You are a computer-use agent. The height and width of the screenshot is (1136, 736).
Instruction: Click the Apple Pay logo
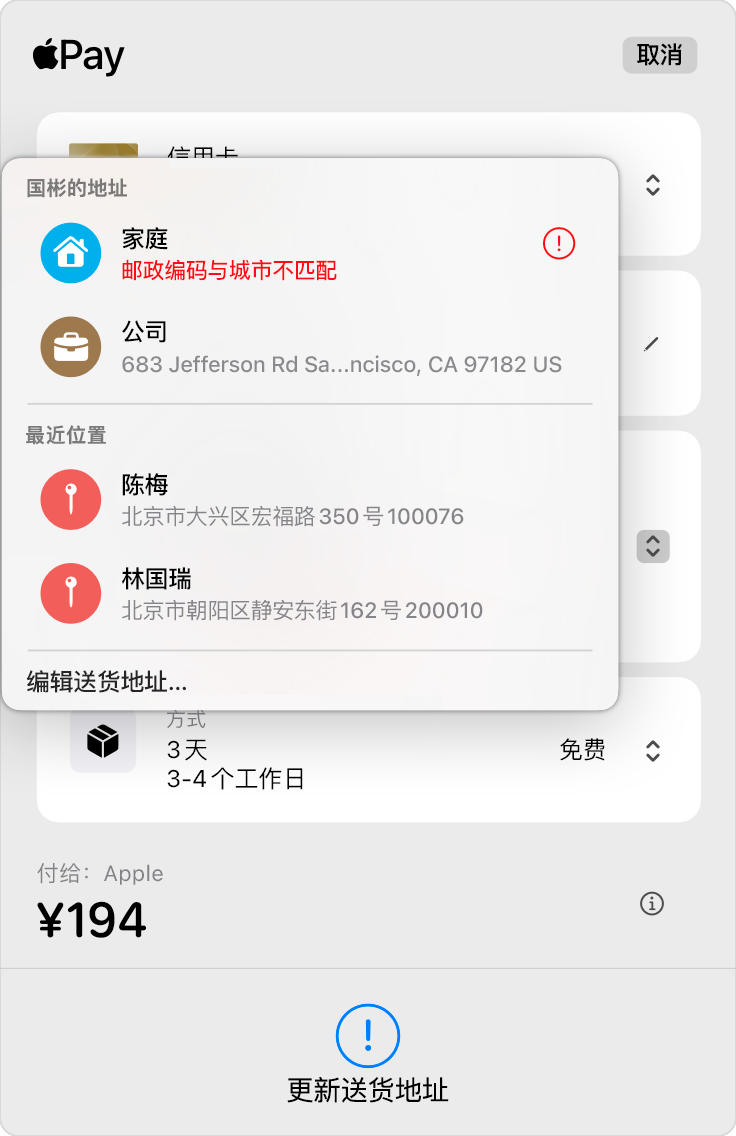80,56
